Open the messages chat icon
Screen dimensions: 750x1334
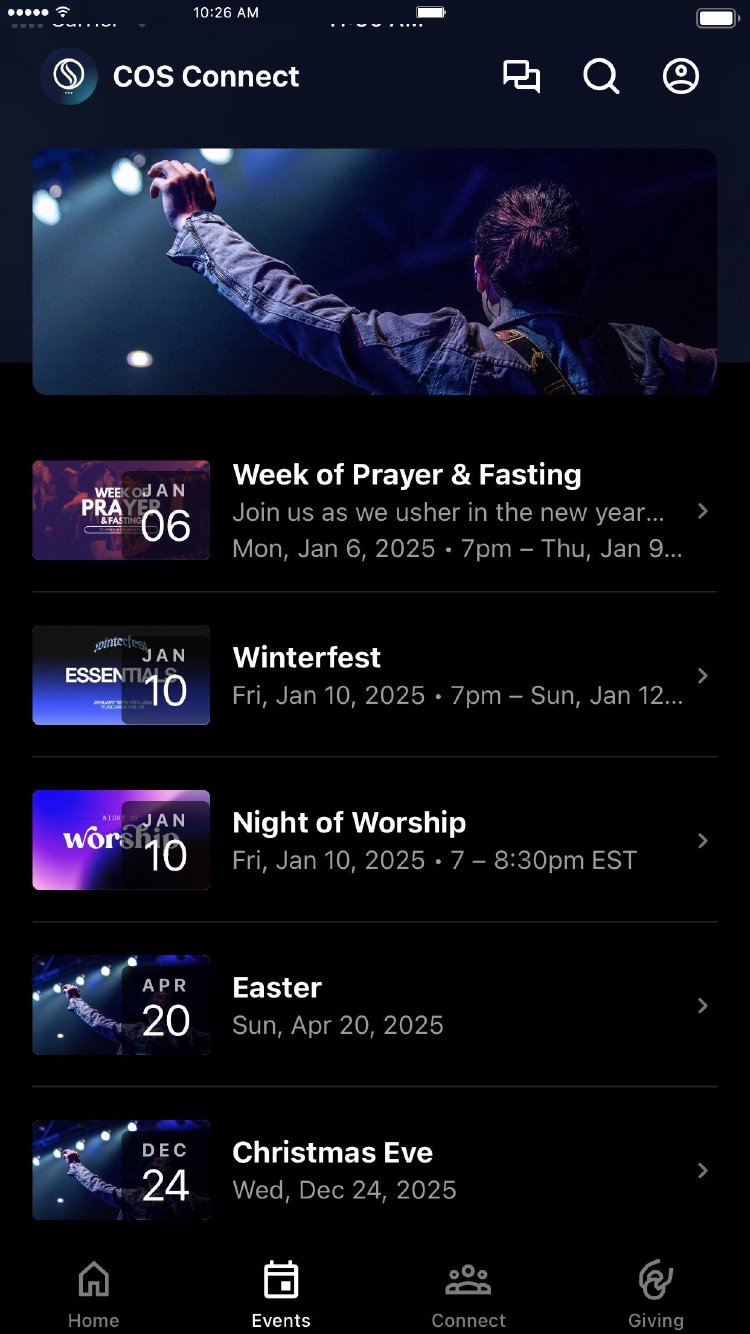tap(521, 77)
